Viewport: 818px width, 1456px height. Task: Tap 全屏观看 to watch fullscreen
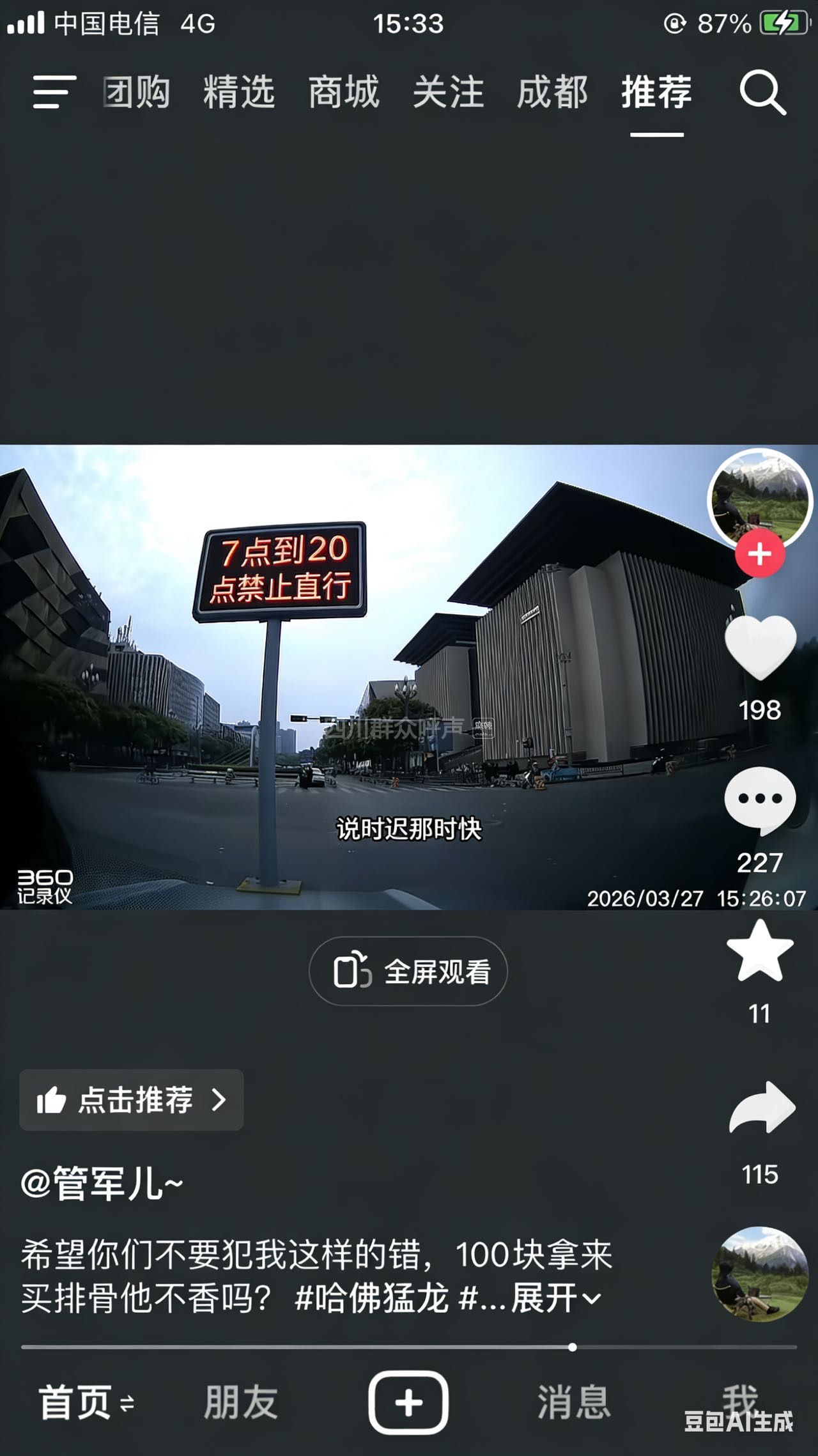click(x=408, y=972)
